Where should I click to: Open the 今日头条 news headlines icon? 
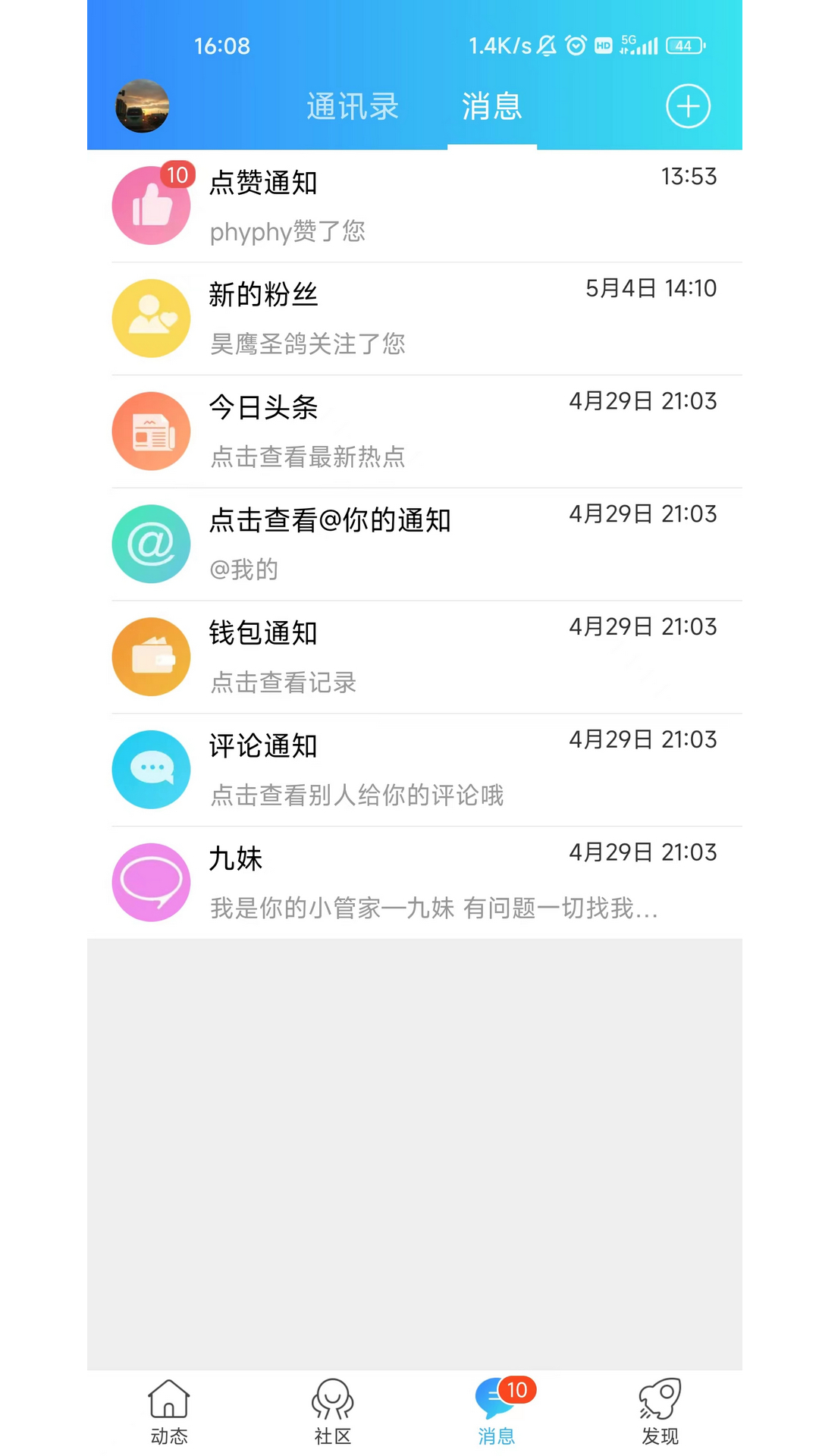pos(151,431)
